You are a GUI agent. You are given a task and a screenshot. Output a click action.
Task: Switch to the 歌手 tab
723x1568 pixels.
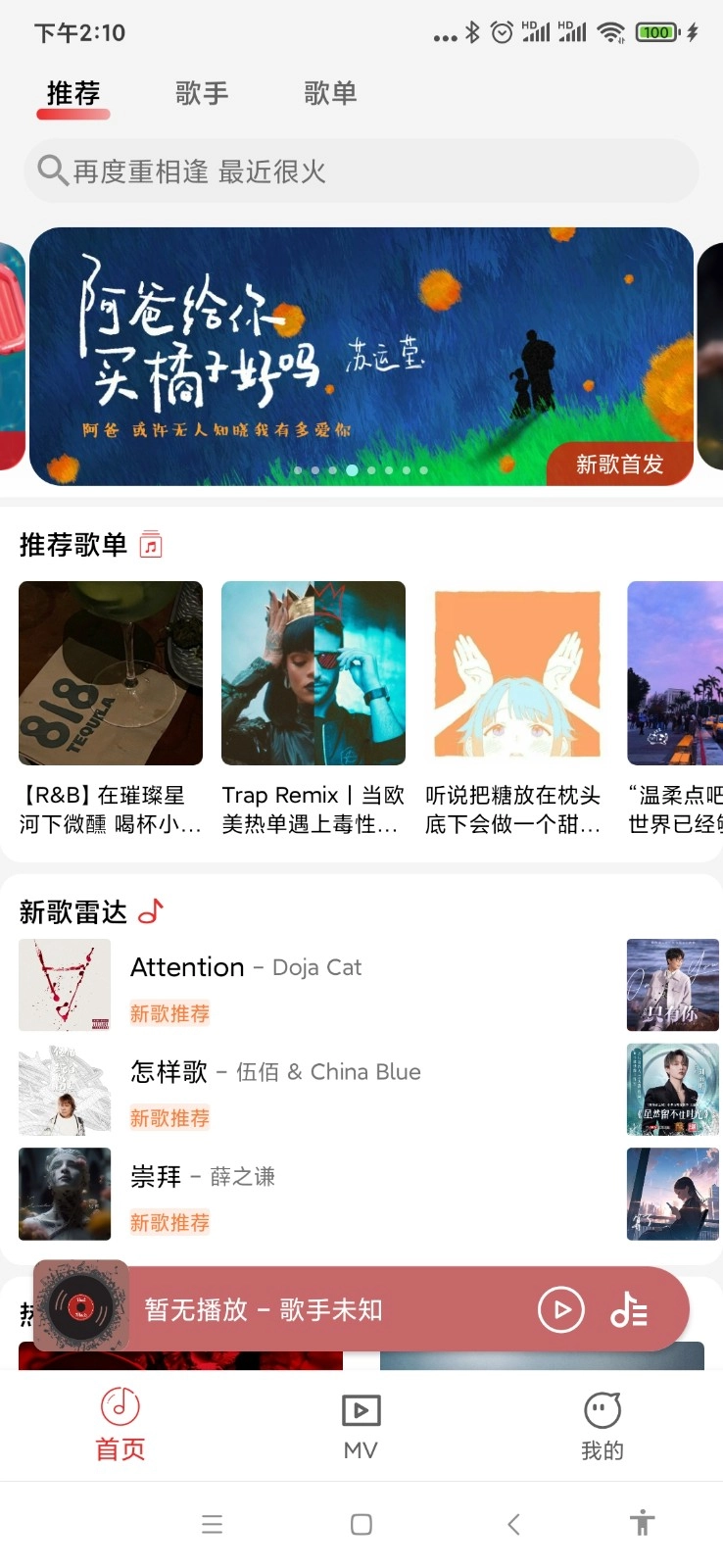pyautogui.click(x=202, y=93)
